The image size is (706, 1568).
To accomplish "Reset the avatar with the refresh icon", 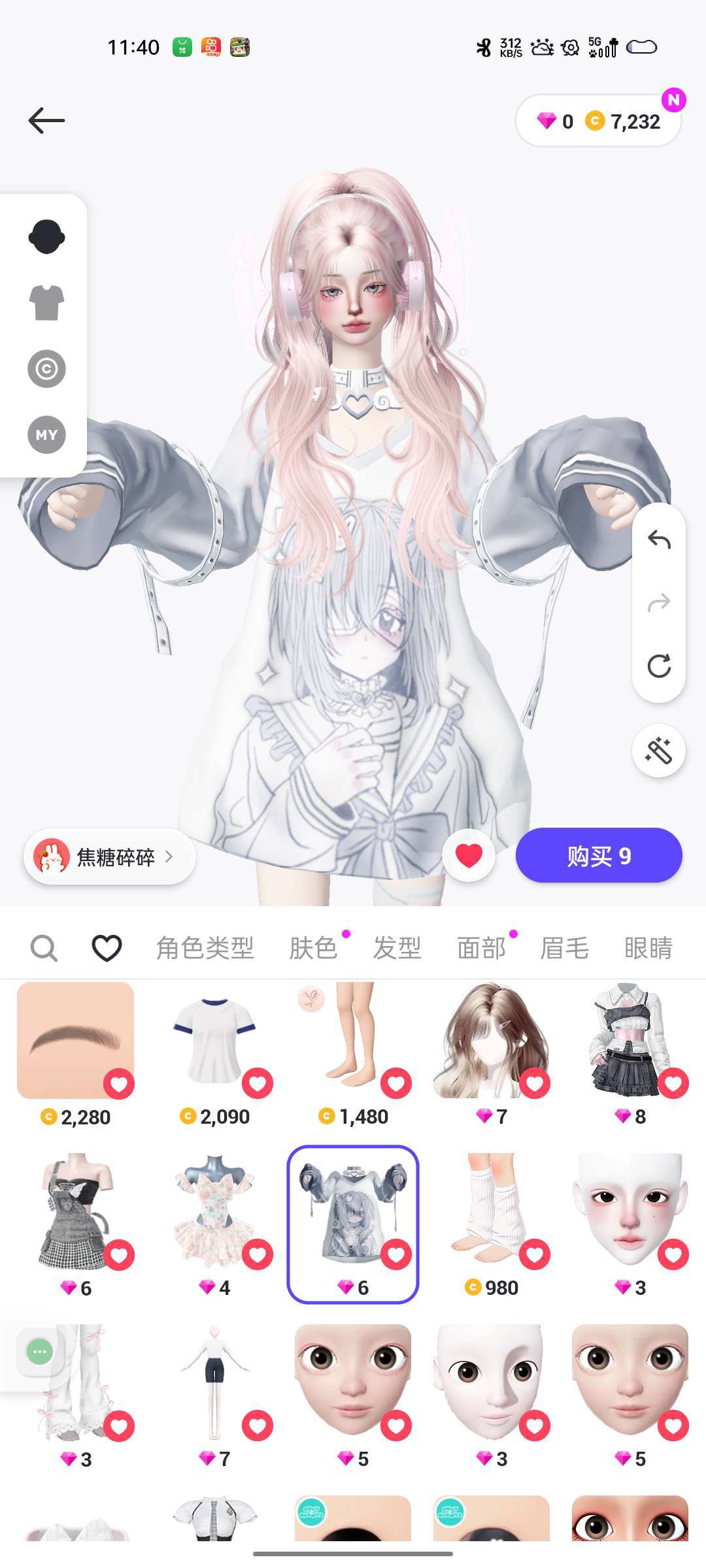I will (658, 666).
